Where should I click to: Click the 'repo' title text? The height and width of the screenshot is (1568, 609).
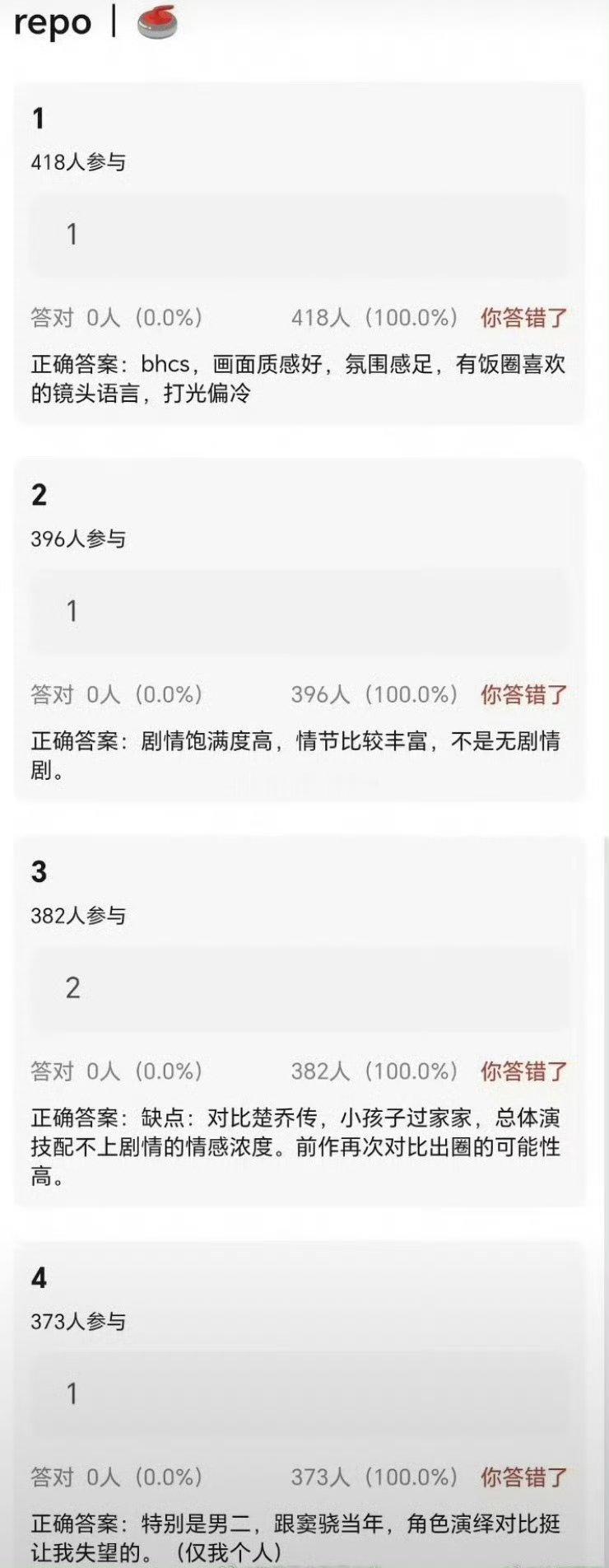pos(55,21)
